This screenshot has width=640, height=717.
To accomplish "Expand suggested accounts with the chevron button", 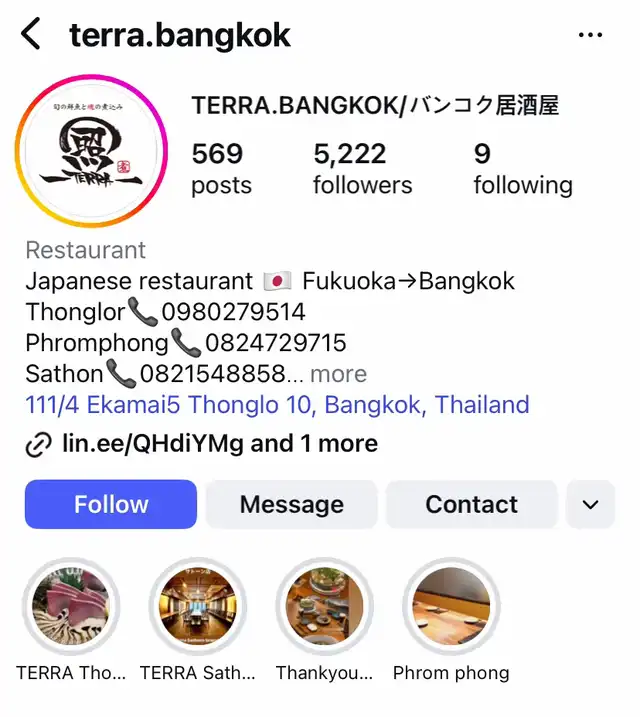I will [590, 504].
